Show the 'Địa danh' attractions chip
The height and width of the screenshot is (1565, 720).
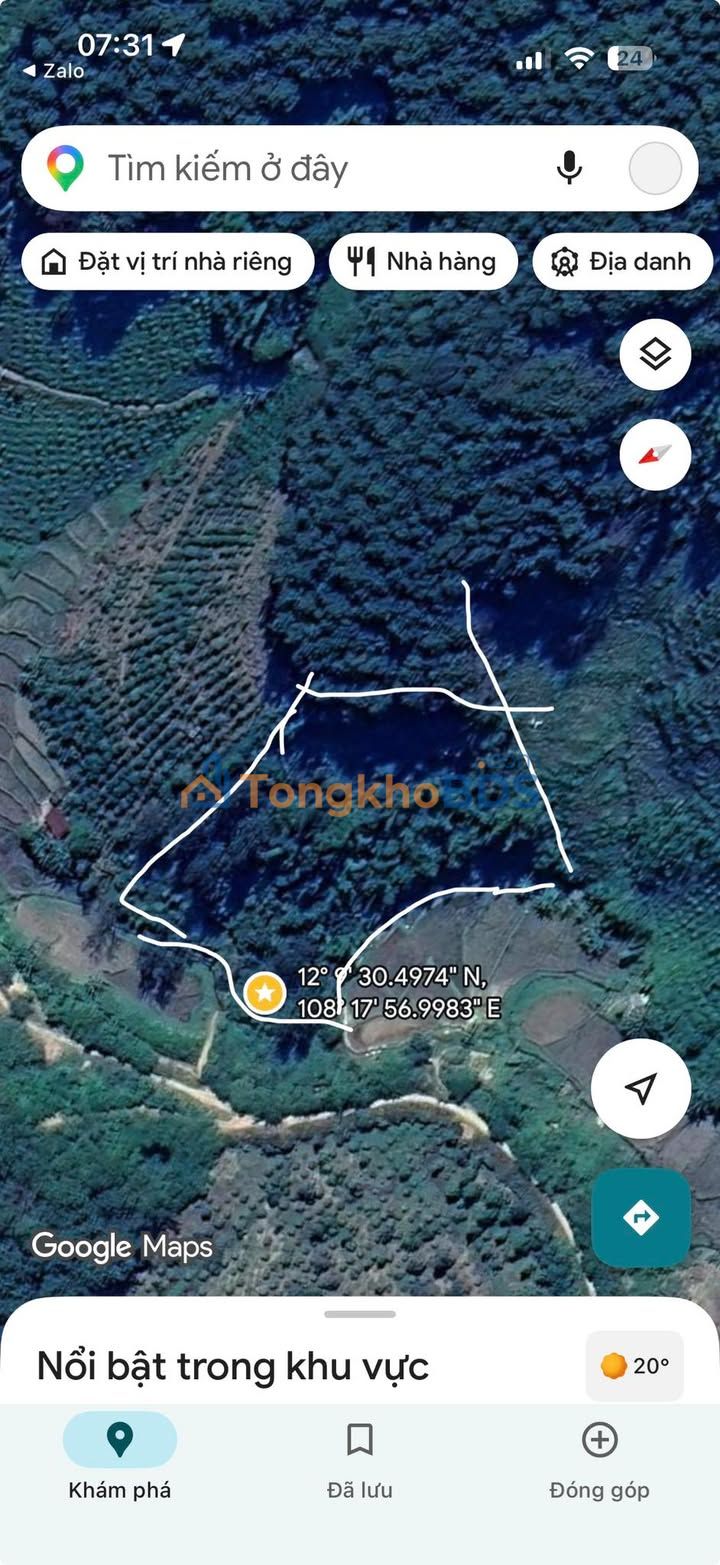(622, 262)
